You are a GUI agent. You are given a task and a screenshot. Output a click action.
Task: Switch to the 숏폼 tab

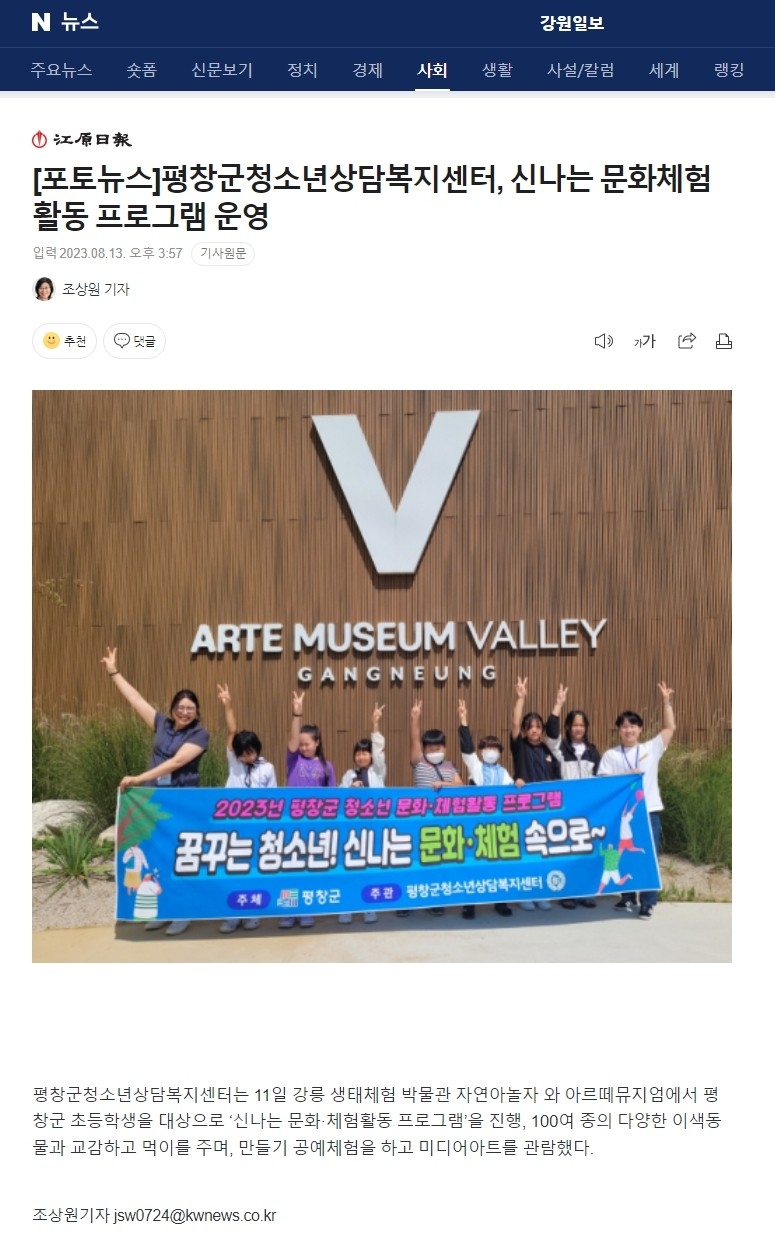(141, 70)
